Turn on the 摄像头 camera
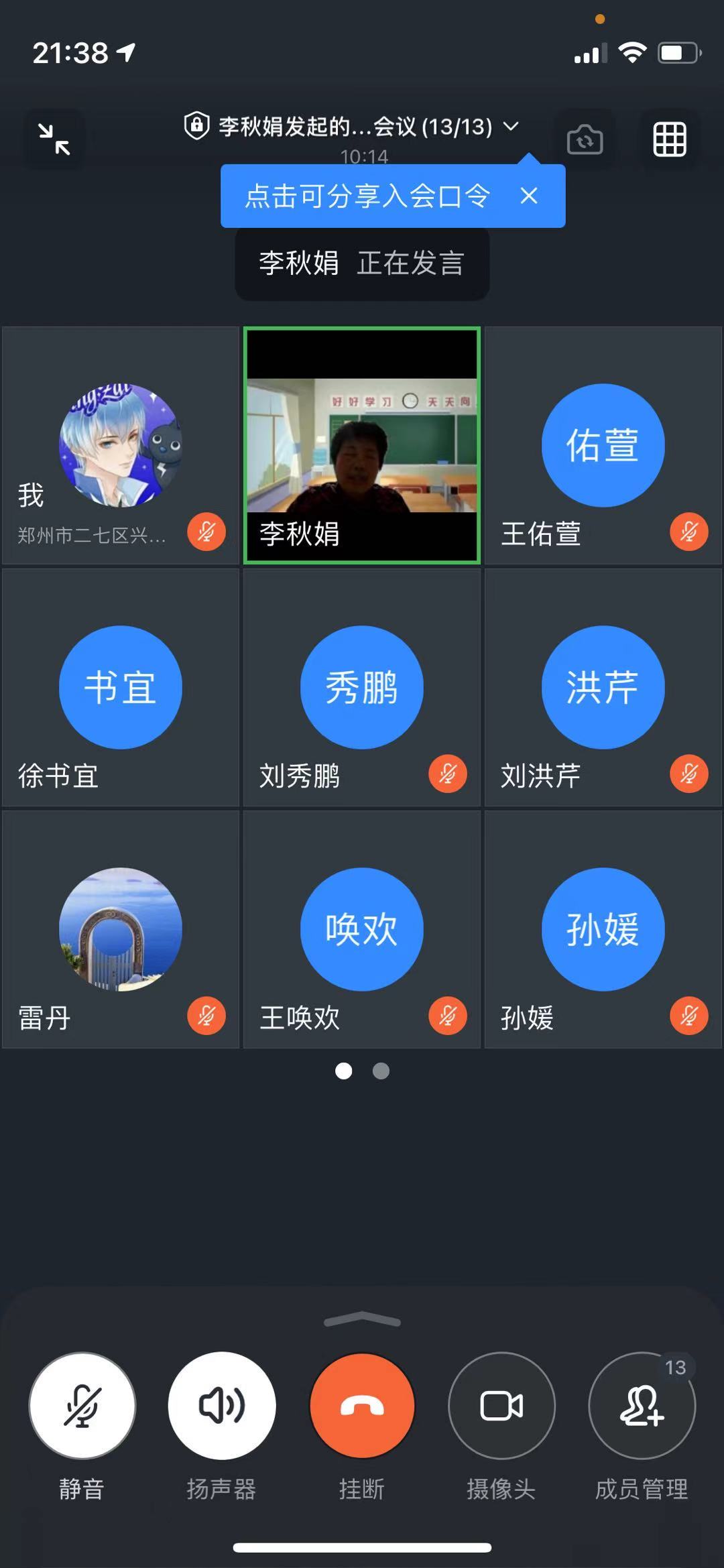 [501, 1405]
